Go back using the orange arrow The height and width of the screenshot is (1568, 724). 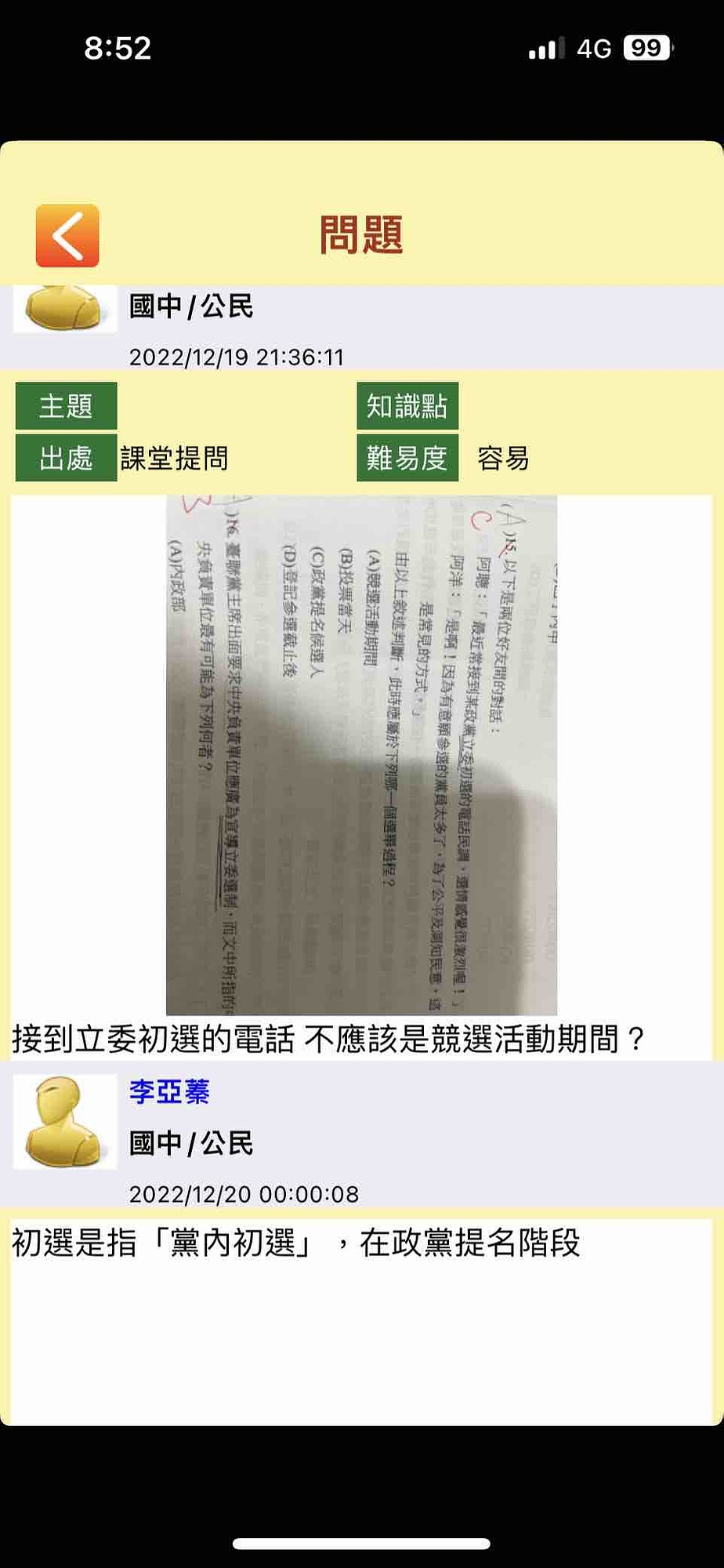point(67,236)
